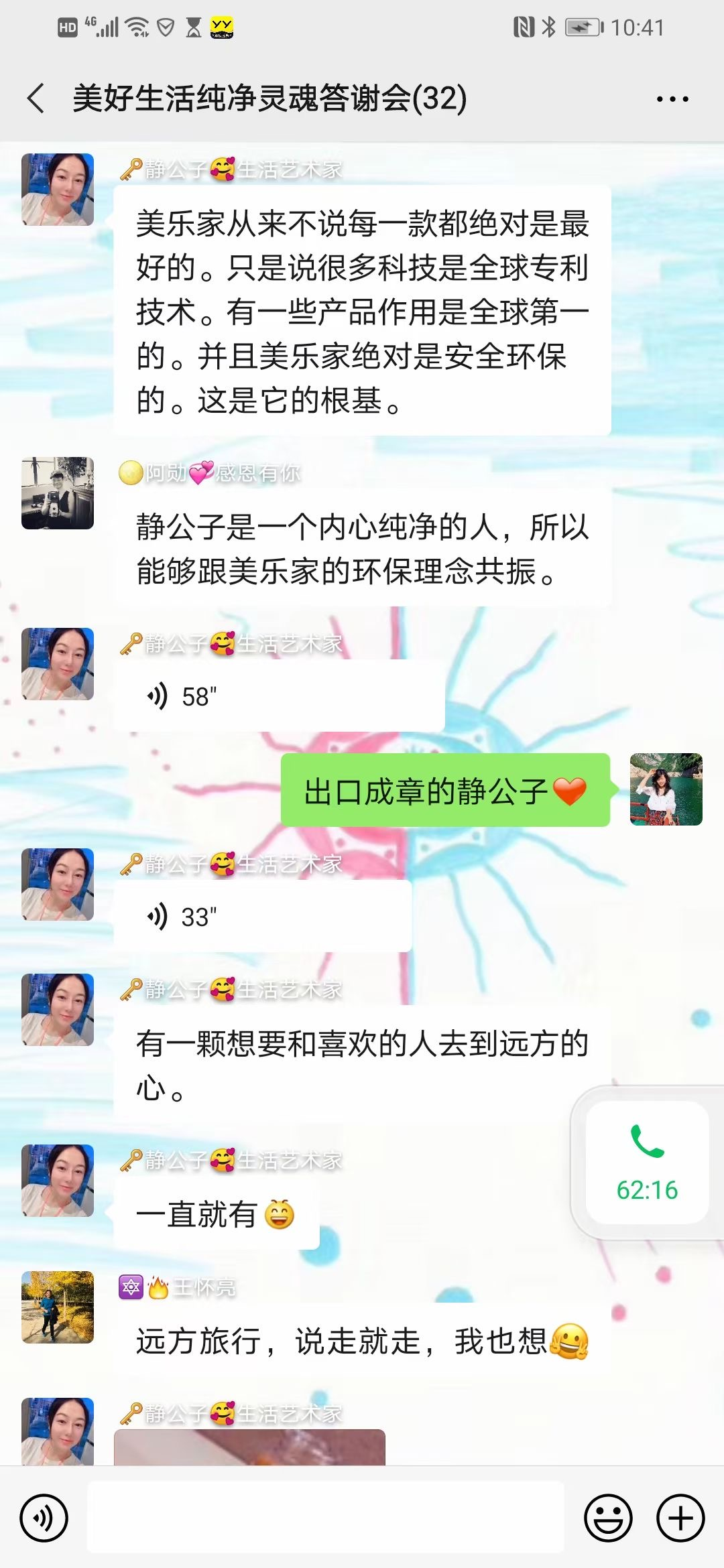This screenshot has height=1568, width=724.
Task: Play the 58-second voice message
Action: 278,696
